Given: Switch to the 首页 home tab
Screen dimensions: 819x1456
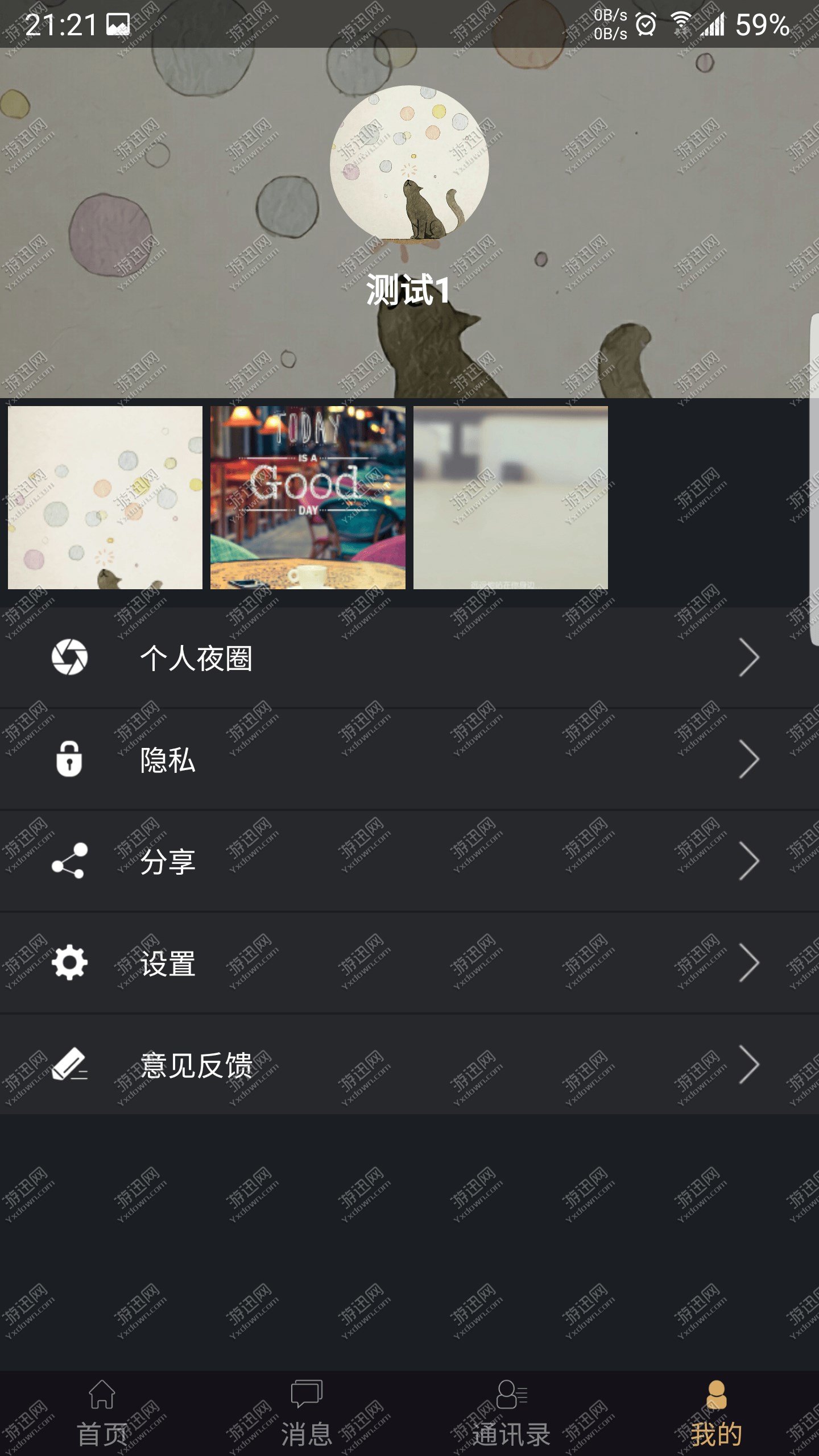Looking at the screenshot, I should (102, 1414).
